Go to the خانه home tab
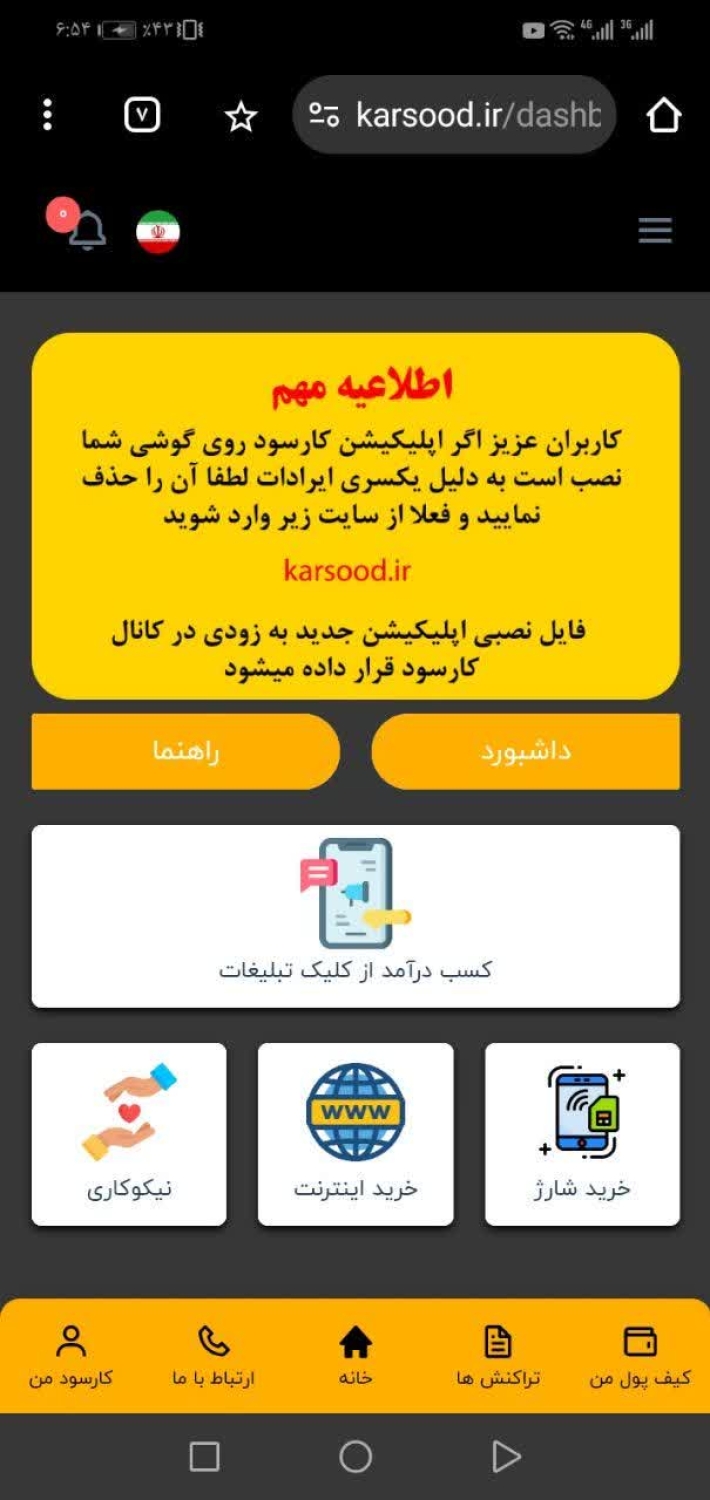The width and height of the screenshot is (710, 1500). 356,1357
